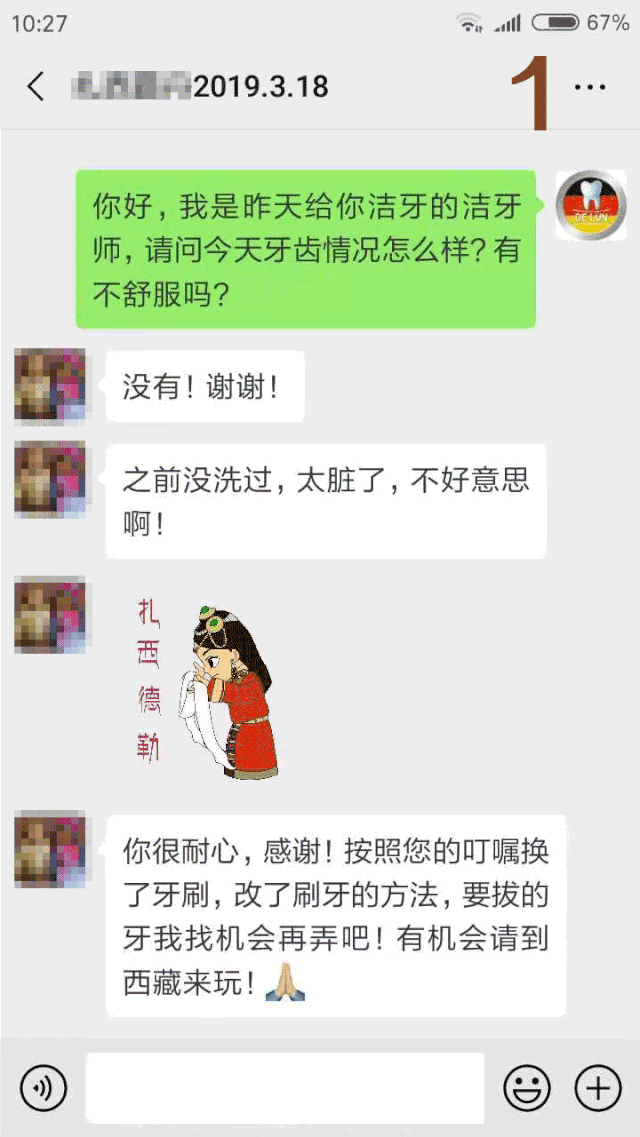Open the plus attachment menu
Screen dimensions: 640x1137
598,1086
